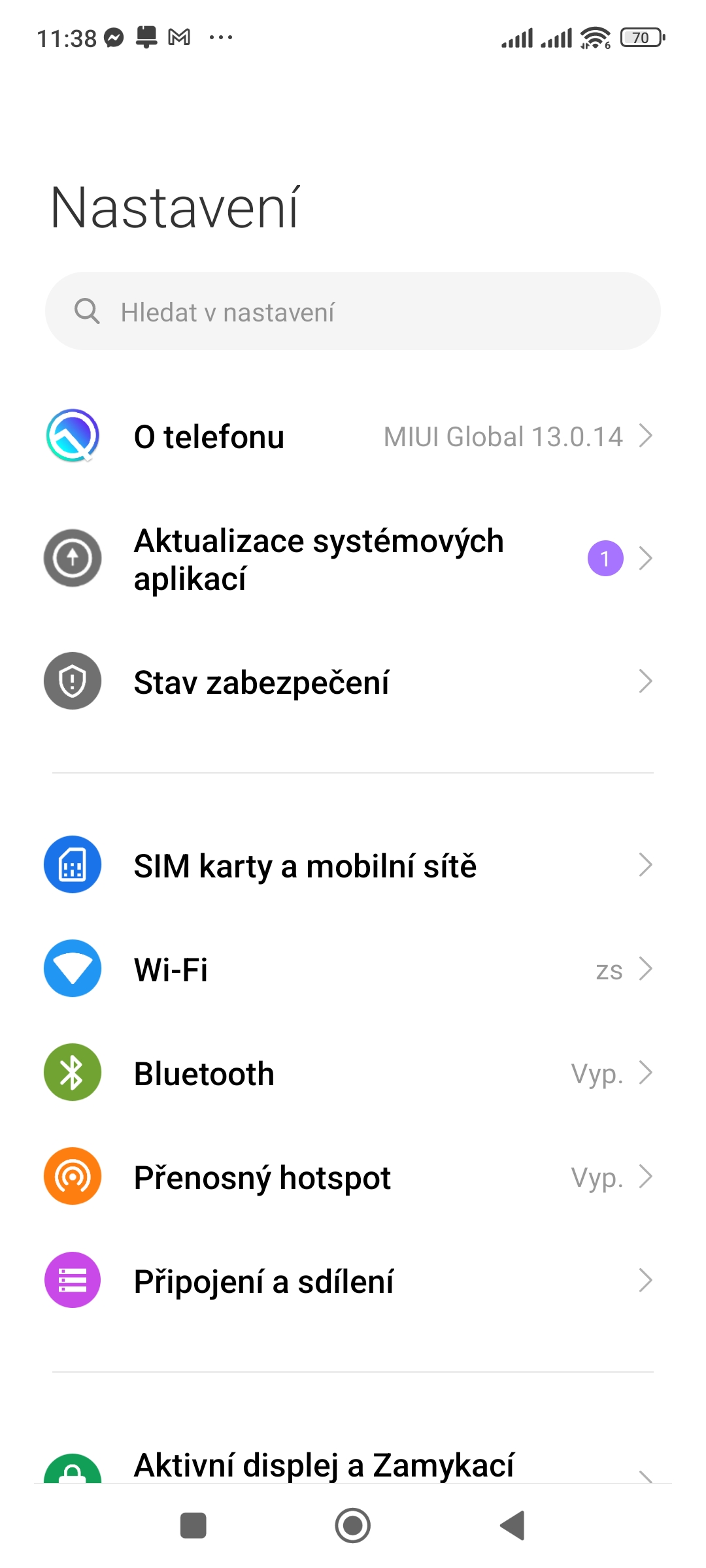The image size is (706, 1568).
Task: Open recent apps overview
Action: [193, 1526]
